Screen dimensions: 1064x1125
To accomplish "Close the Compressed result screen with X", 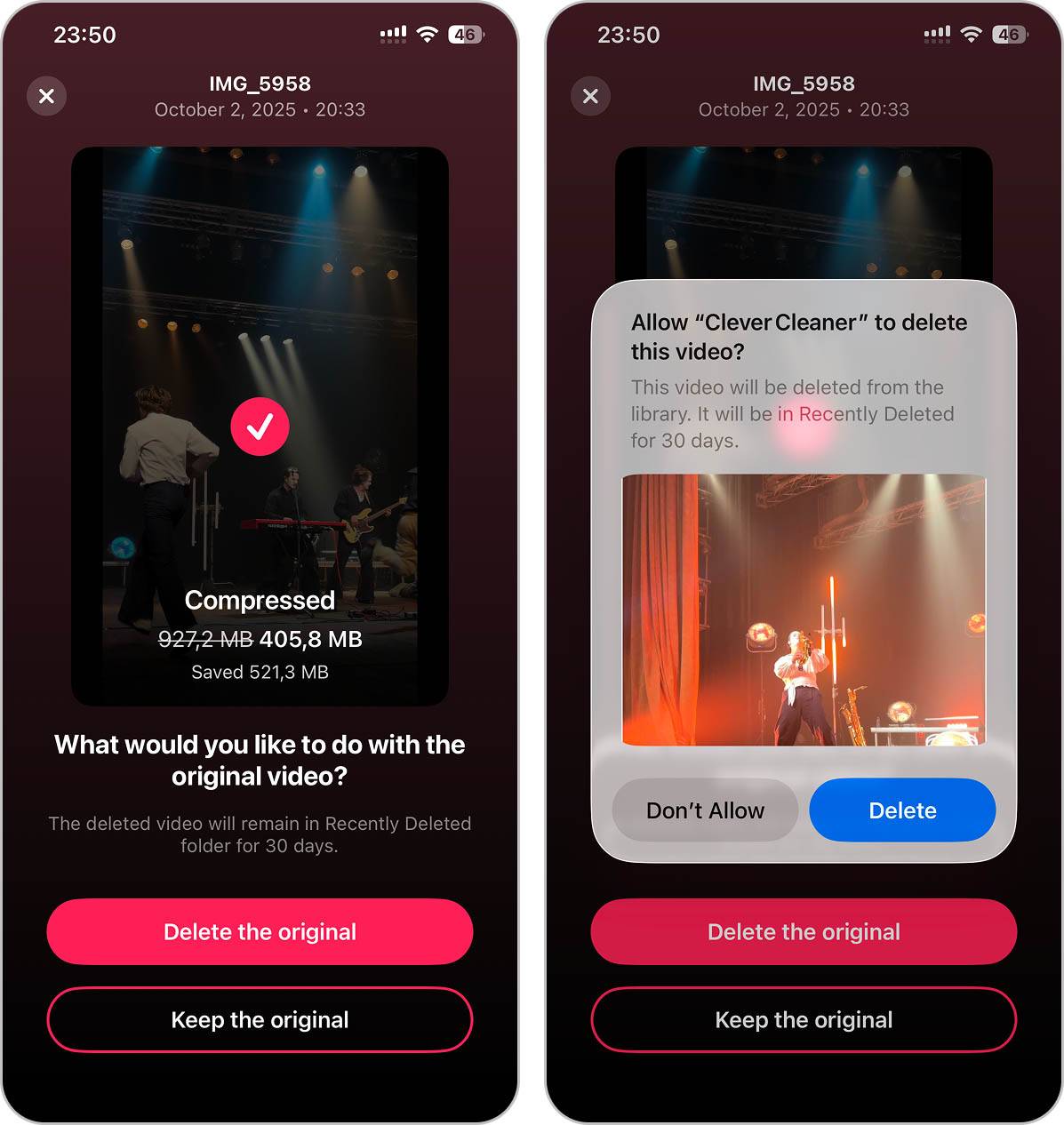I will point(47,96).
